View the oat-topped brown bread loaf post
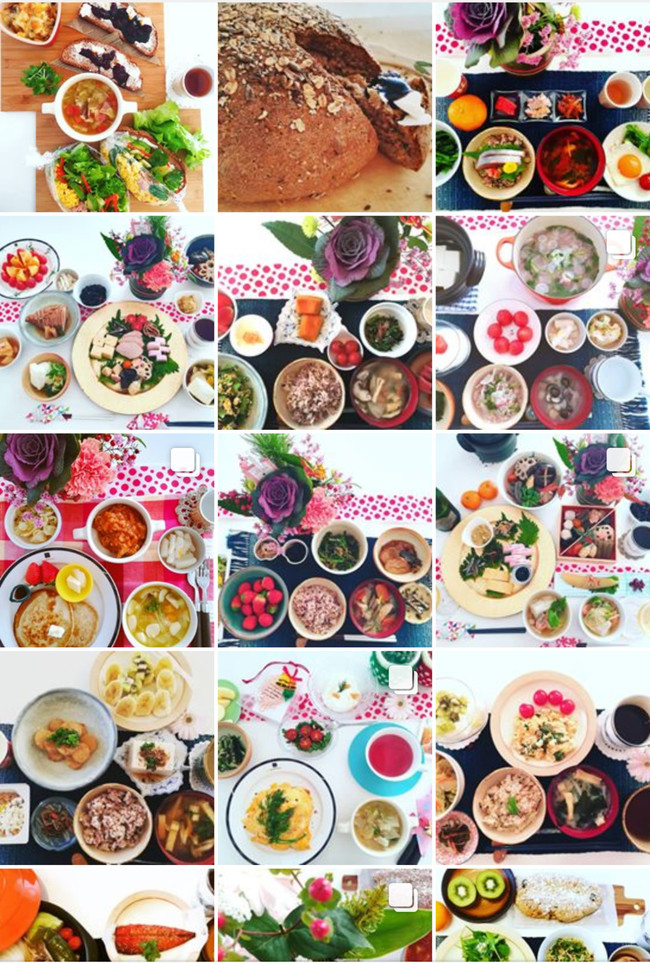 coord(325,106)
